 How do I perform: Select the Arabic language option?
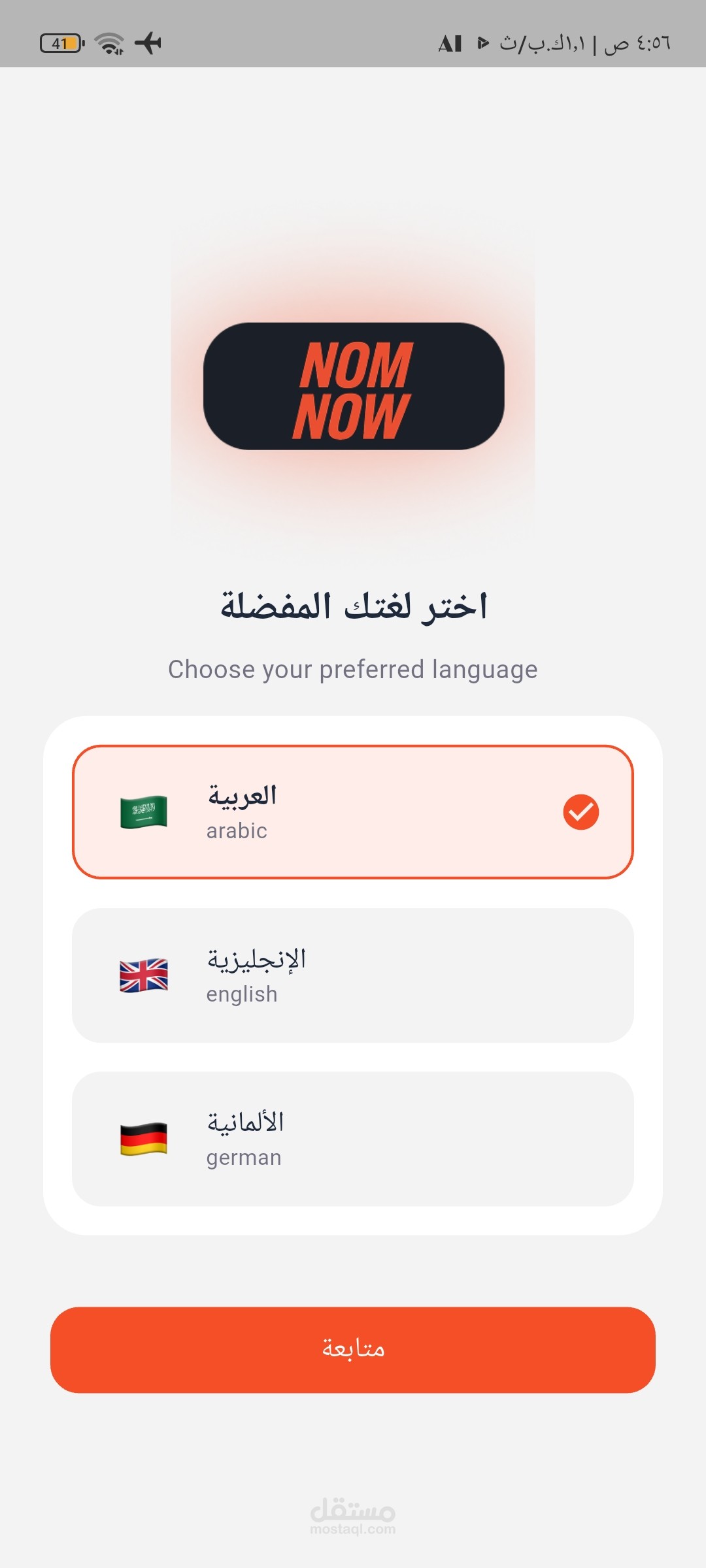coord(353,812)
